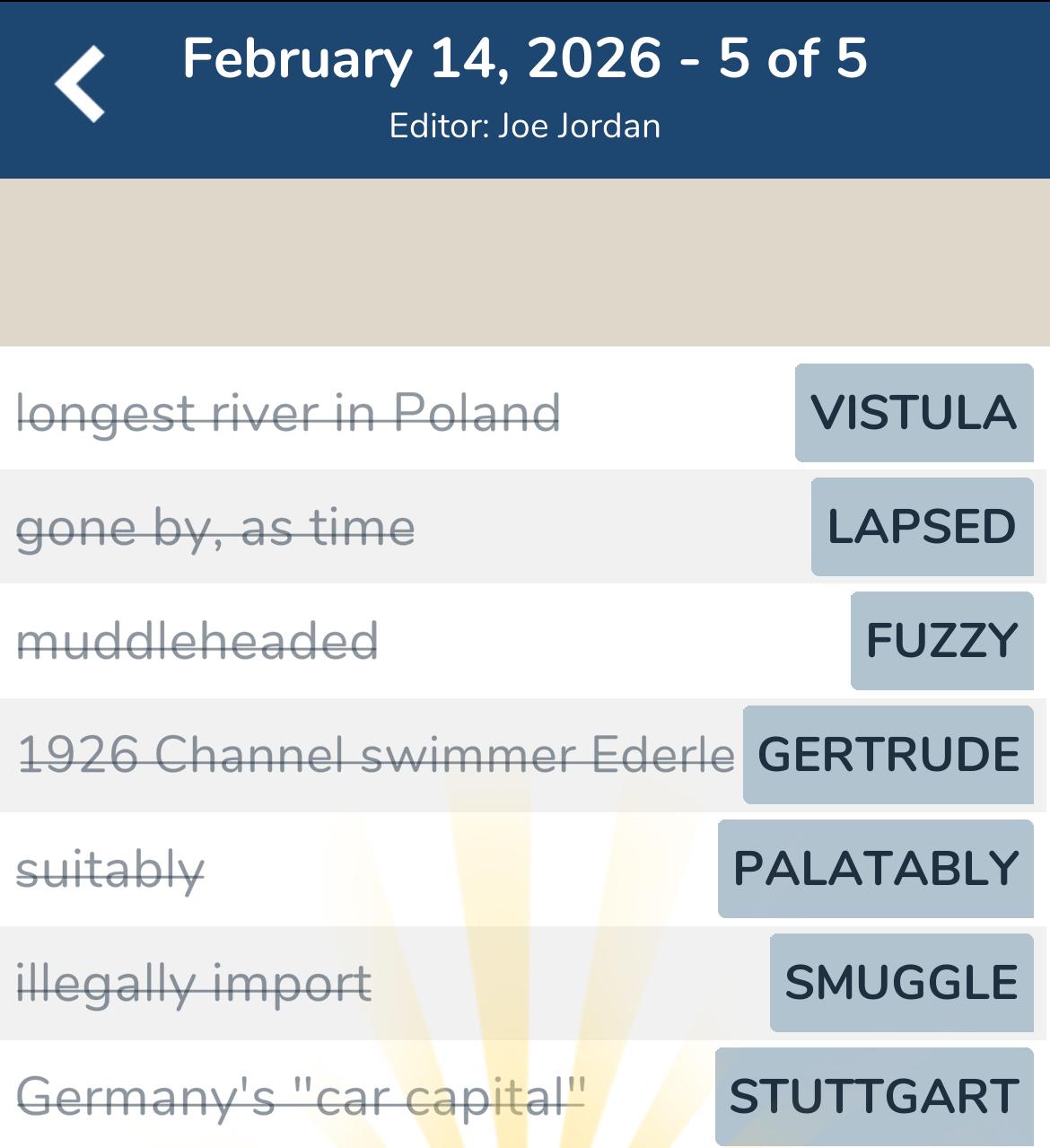
Task: Click the empty beige banner area
Action: [525, 260]
